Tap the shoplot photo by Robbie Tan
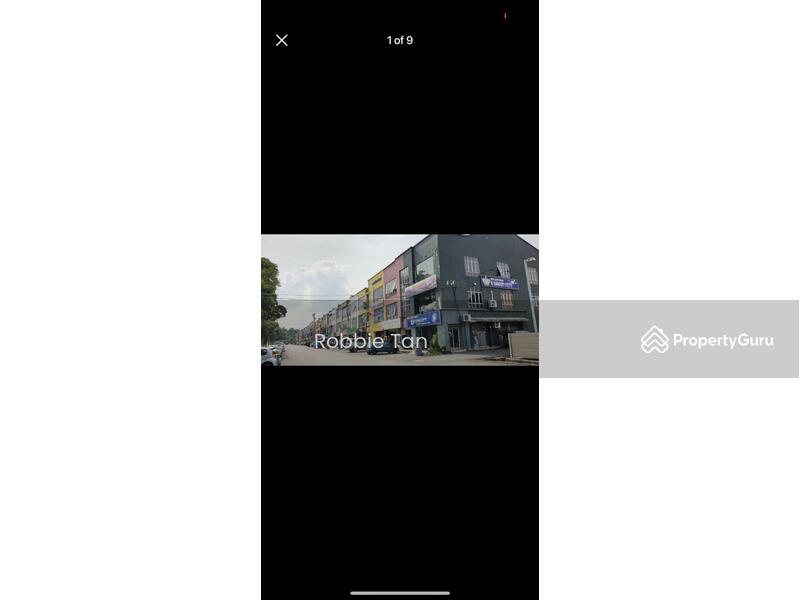 coord(400,299)
